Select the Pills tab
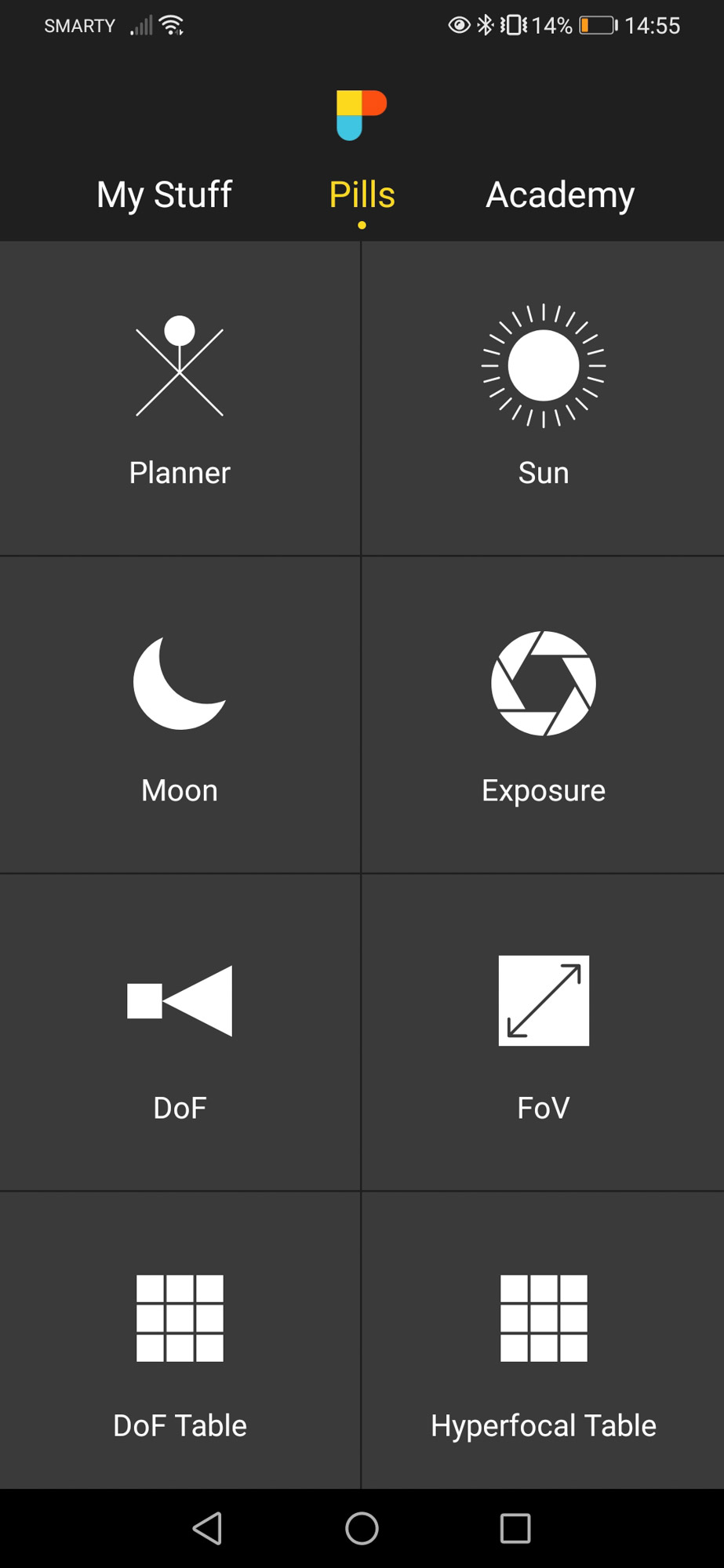724x1568 pixels. (362, 194)
